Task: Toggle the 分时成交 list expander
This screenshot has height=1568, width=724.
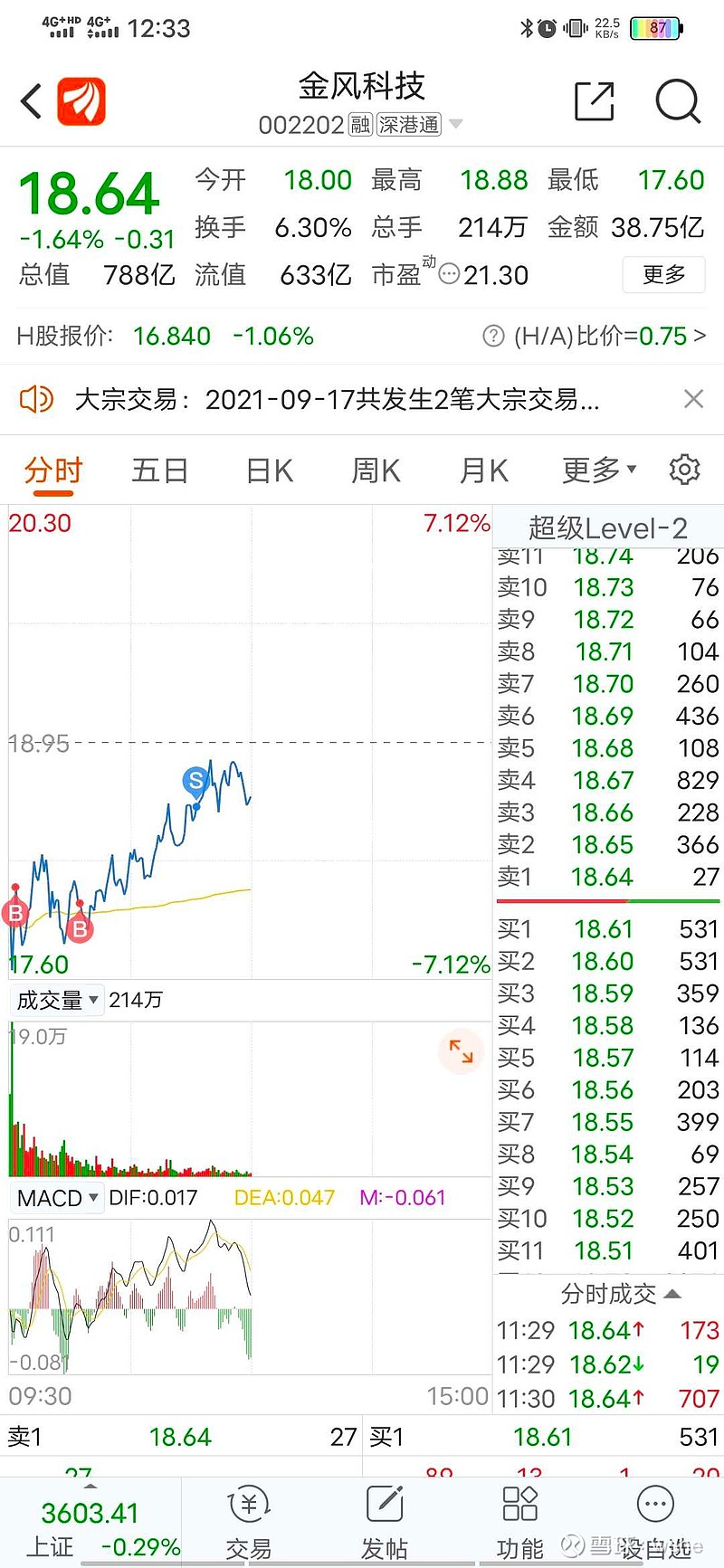Action: tap(621, 1294)
